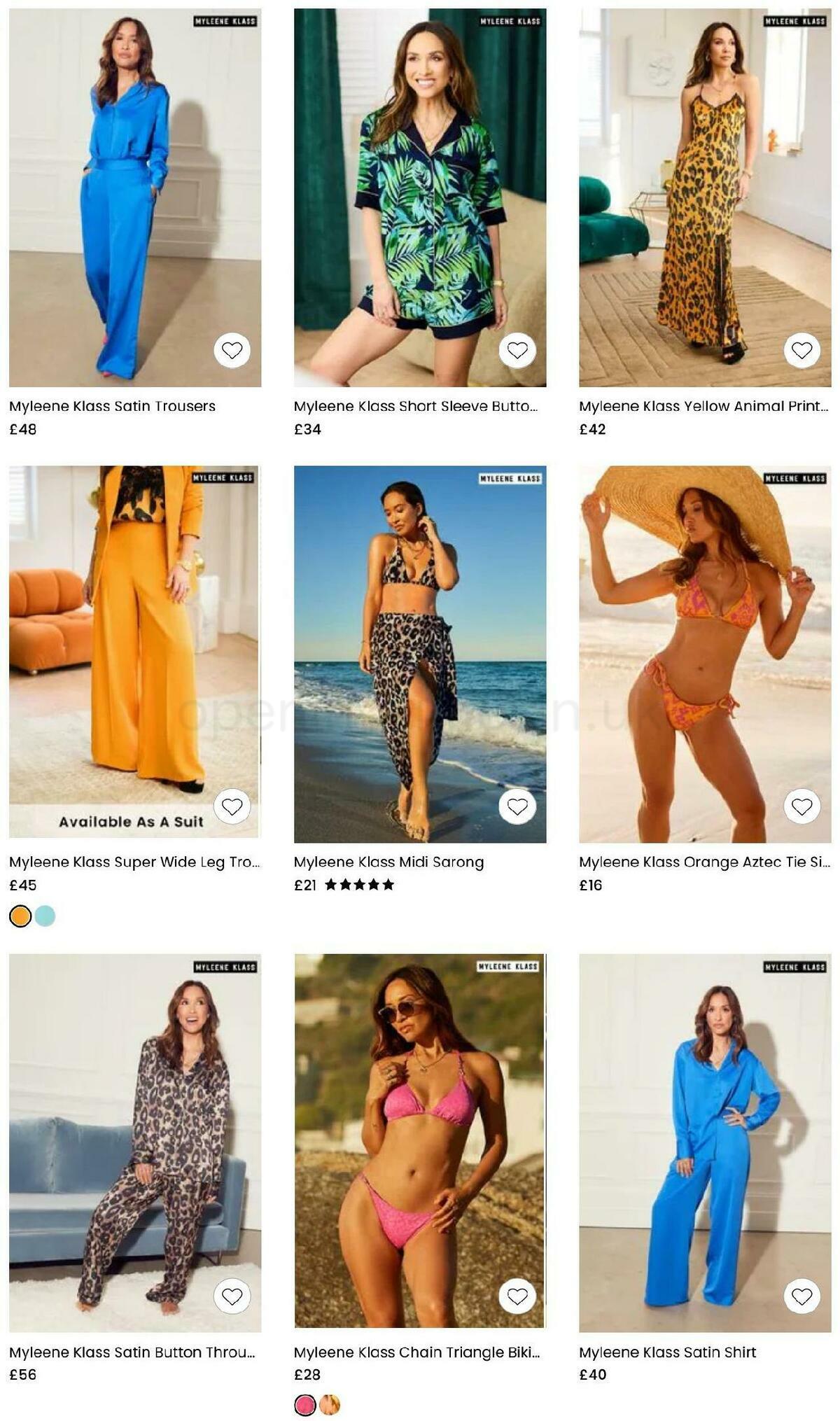The height and width of the screenshot is (1421, 840).
Task: Select the teal swatch on Super Wide Leg Trousers
Action: pos(47,916)
